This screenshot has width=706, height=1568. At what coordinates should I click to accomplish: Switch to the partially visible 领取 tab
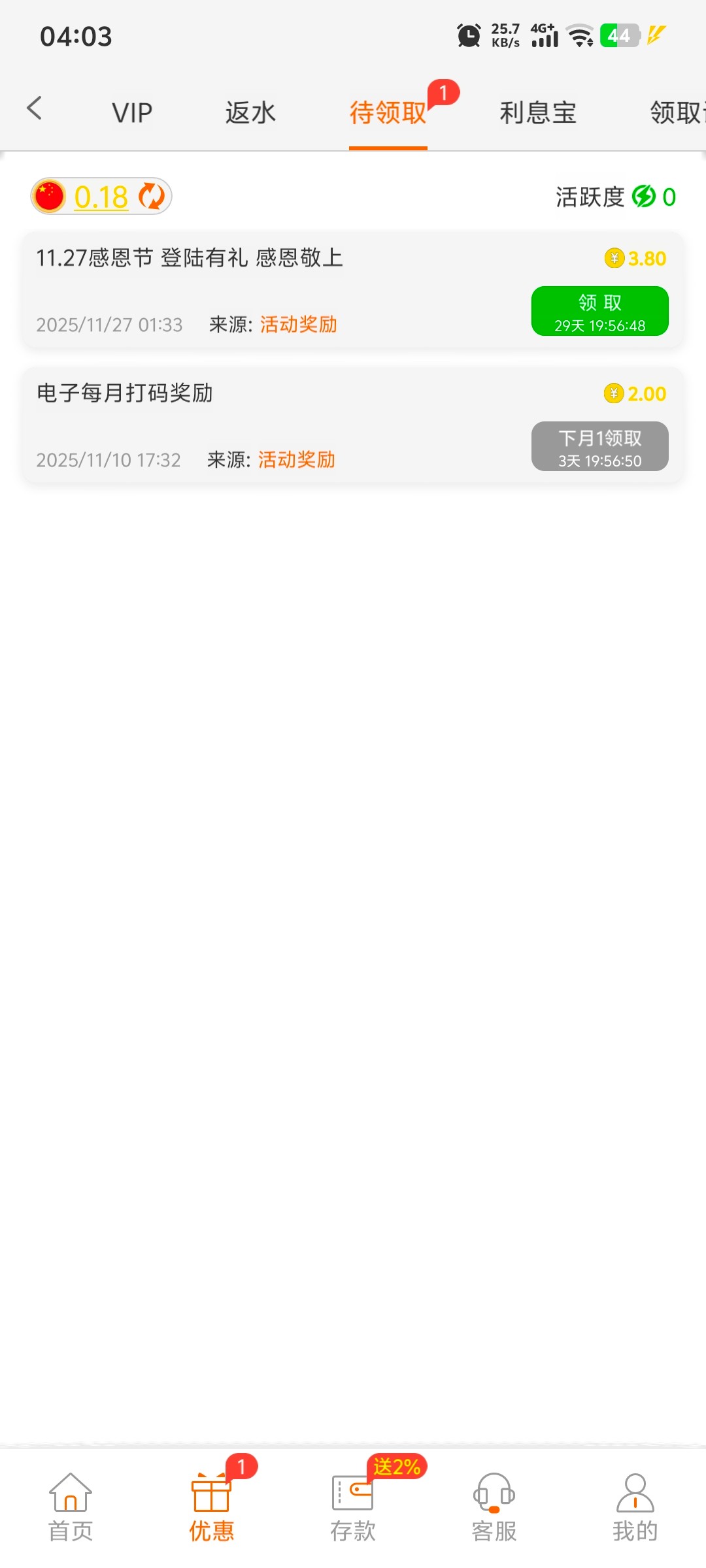tap(677, 112)
